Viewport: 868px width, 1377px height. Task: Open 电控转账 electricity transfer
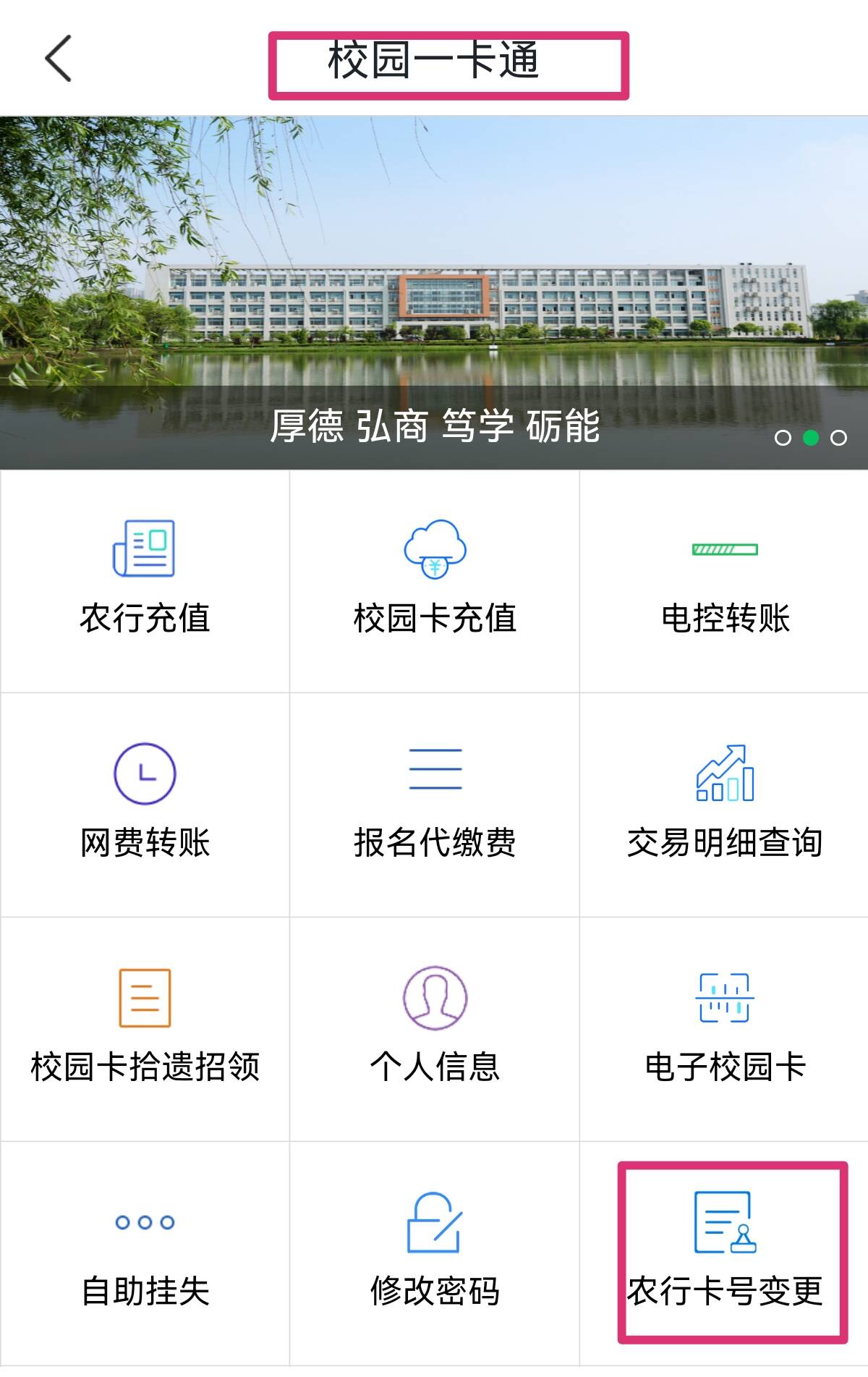coord(724,581)
